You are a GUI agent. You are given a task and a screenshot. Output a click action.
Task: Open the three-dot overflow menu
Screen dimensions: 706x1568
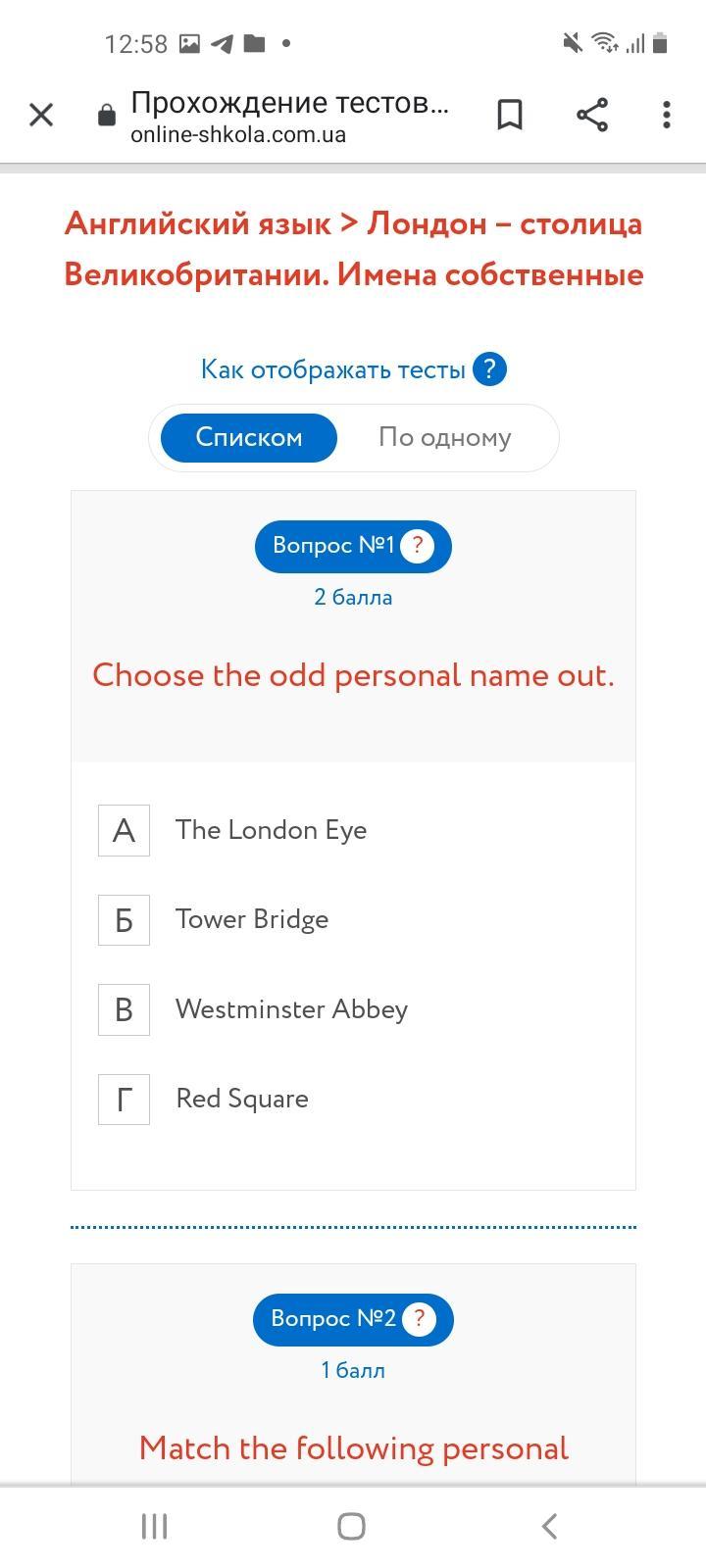[667, 115]
